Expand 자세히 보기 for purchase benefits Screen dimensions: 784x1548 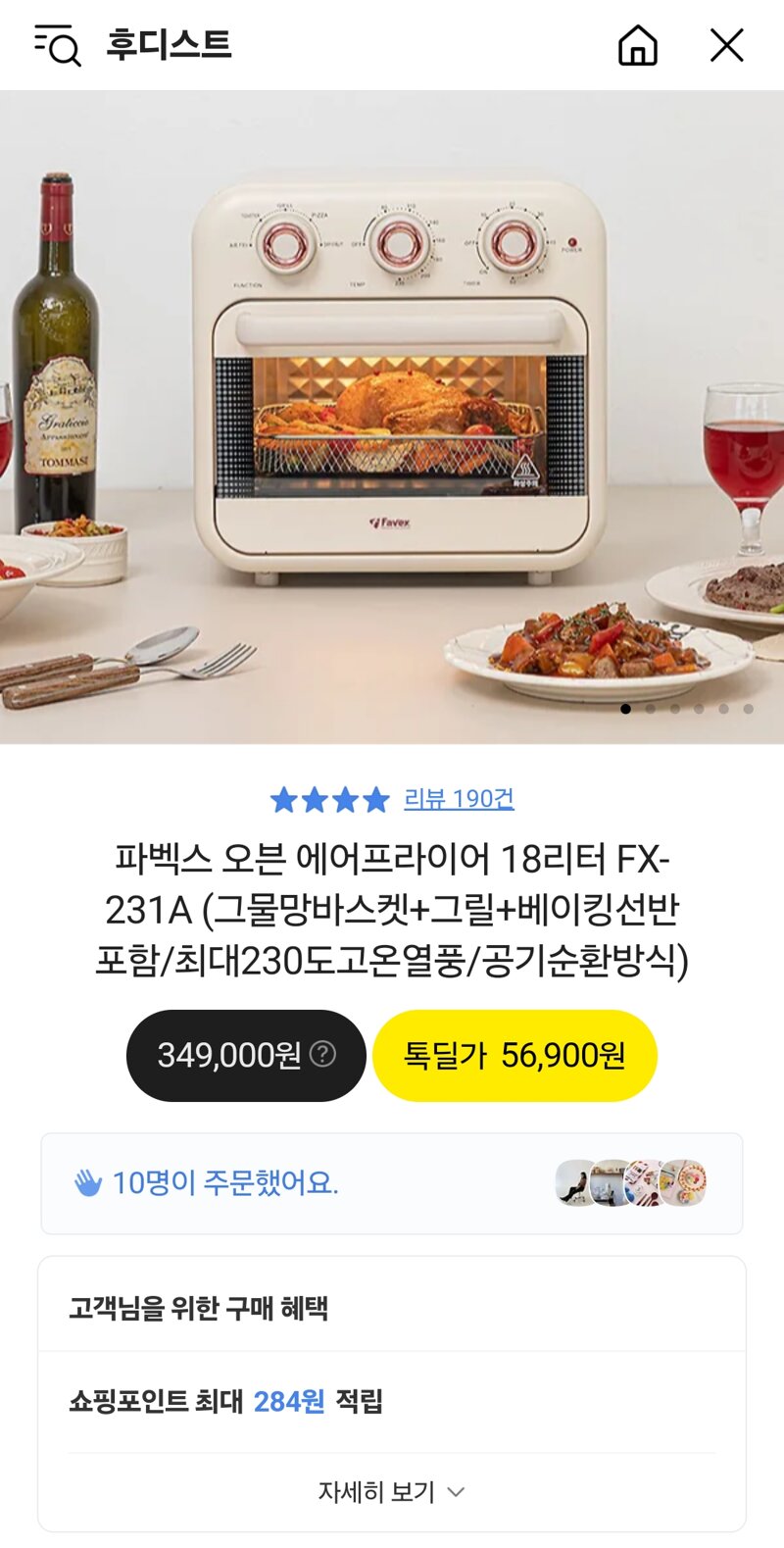click(x=391, y=1491)
